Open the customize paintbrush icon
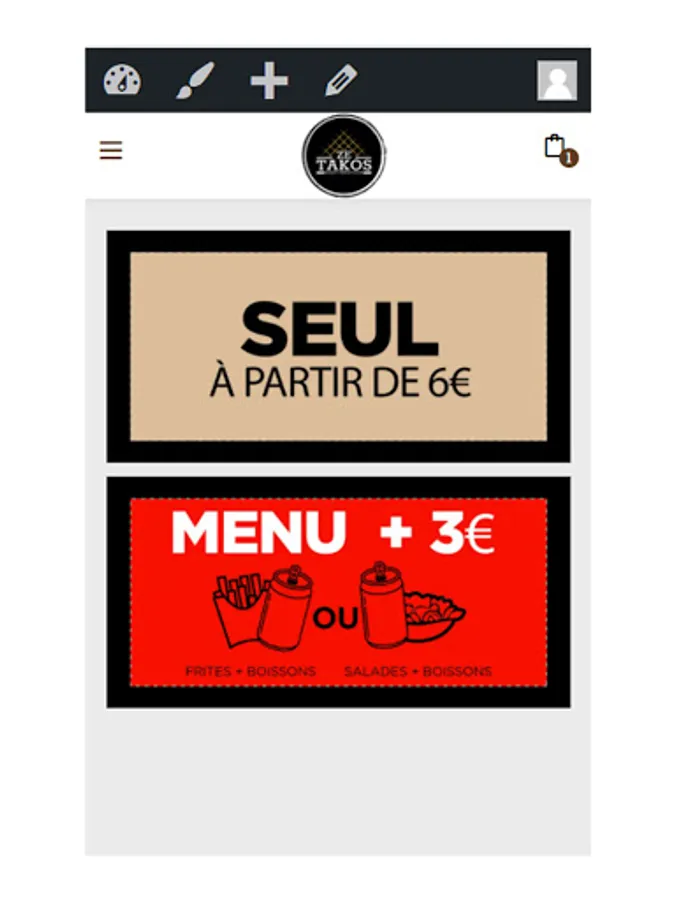The height and width of the screenshot is (900, 675). (195, 80)
